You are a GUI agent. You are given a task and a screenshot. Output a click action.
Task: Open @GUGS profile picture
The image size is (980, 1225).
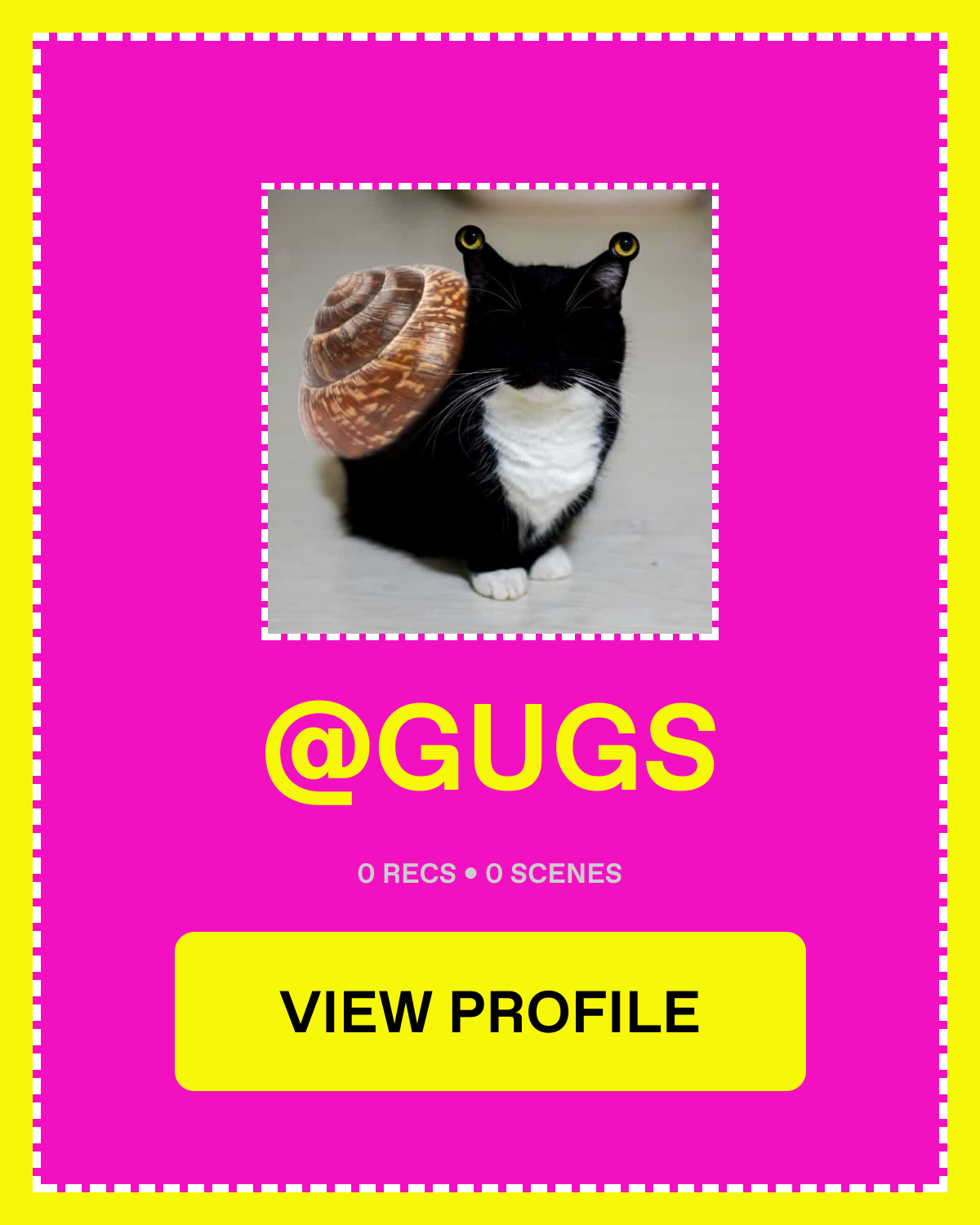490,412
